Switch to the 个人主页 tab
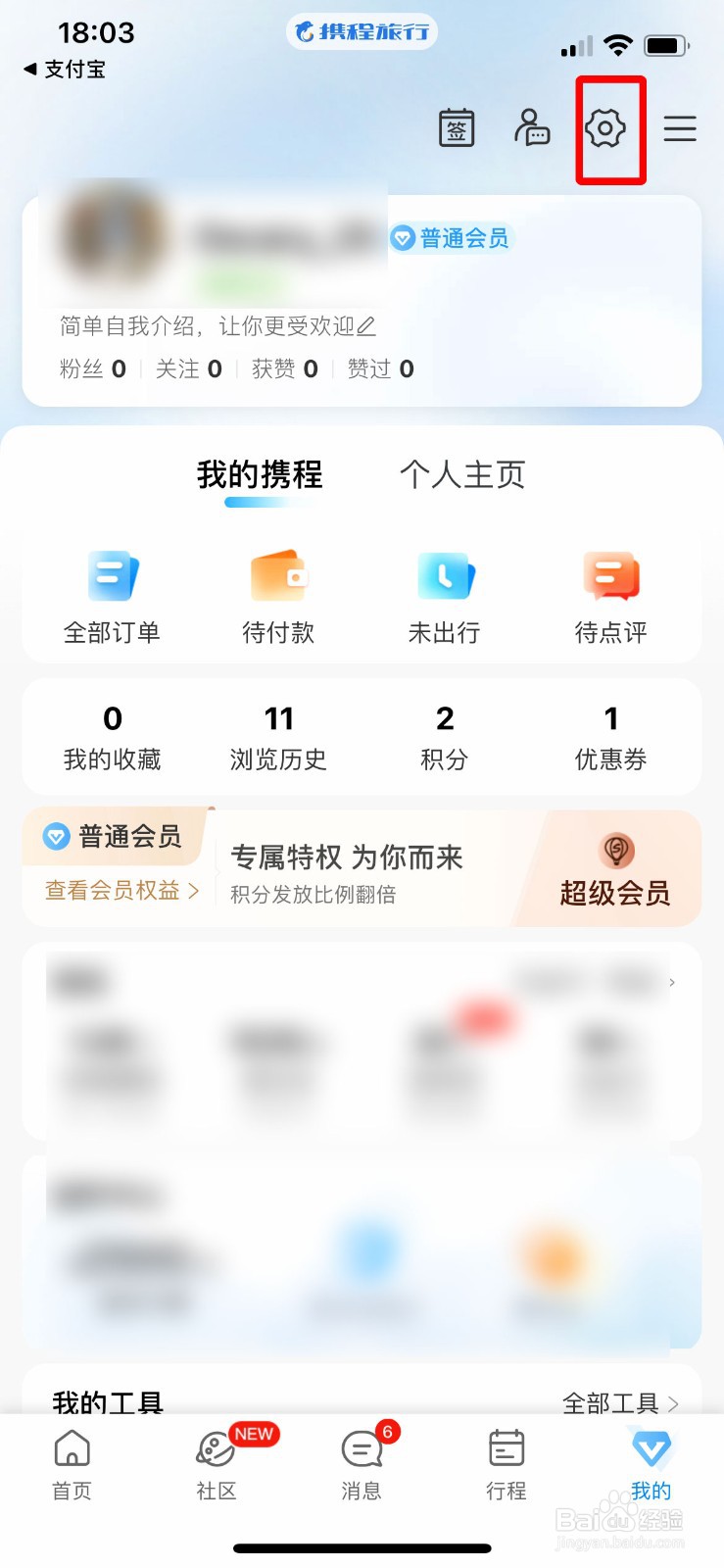Screen dimensions: 724x1568 461,475
